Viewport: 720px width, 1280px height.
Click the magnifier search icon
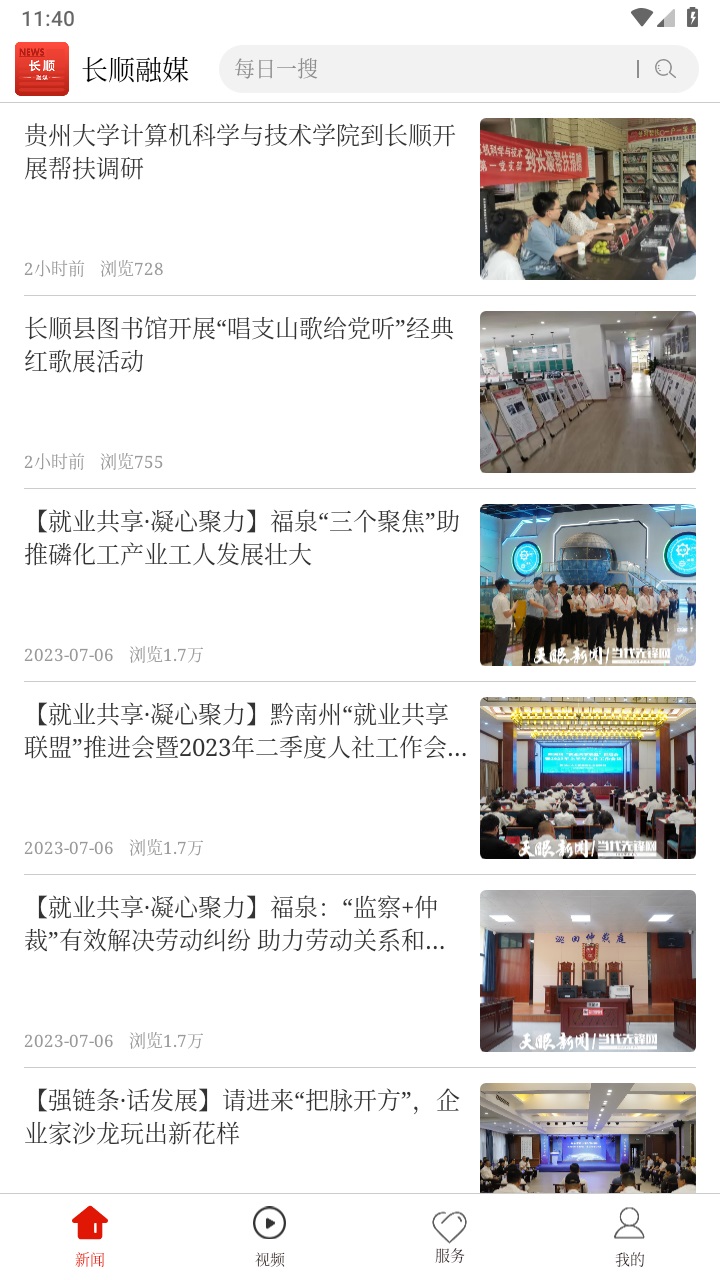click(664, 68)
